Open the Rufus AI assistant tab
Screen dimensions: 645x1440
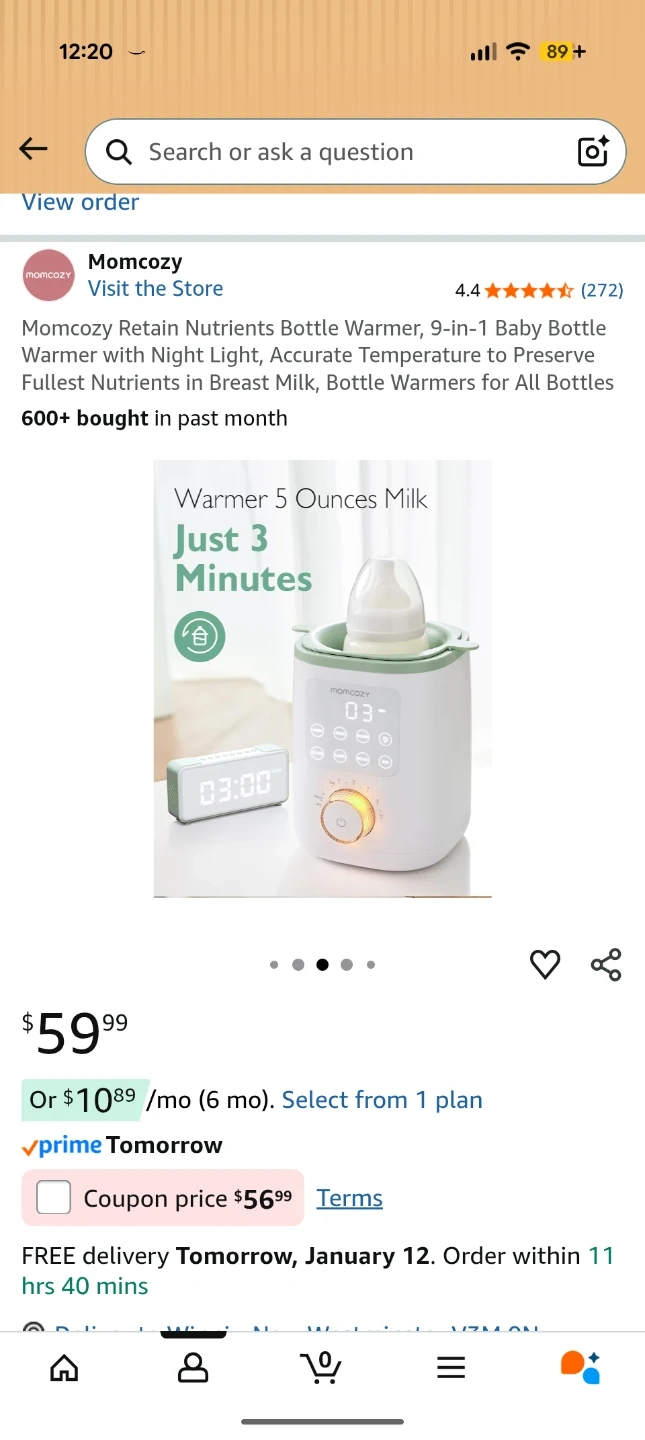(x=580, y=1367)
